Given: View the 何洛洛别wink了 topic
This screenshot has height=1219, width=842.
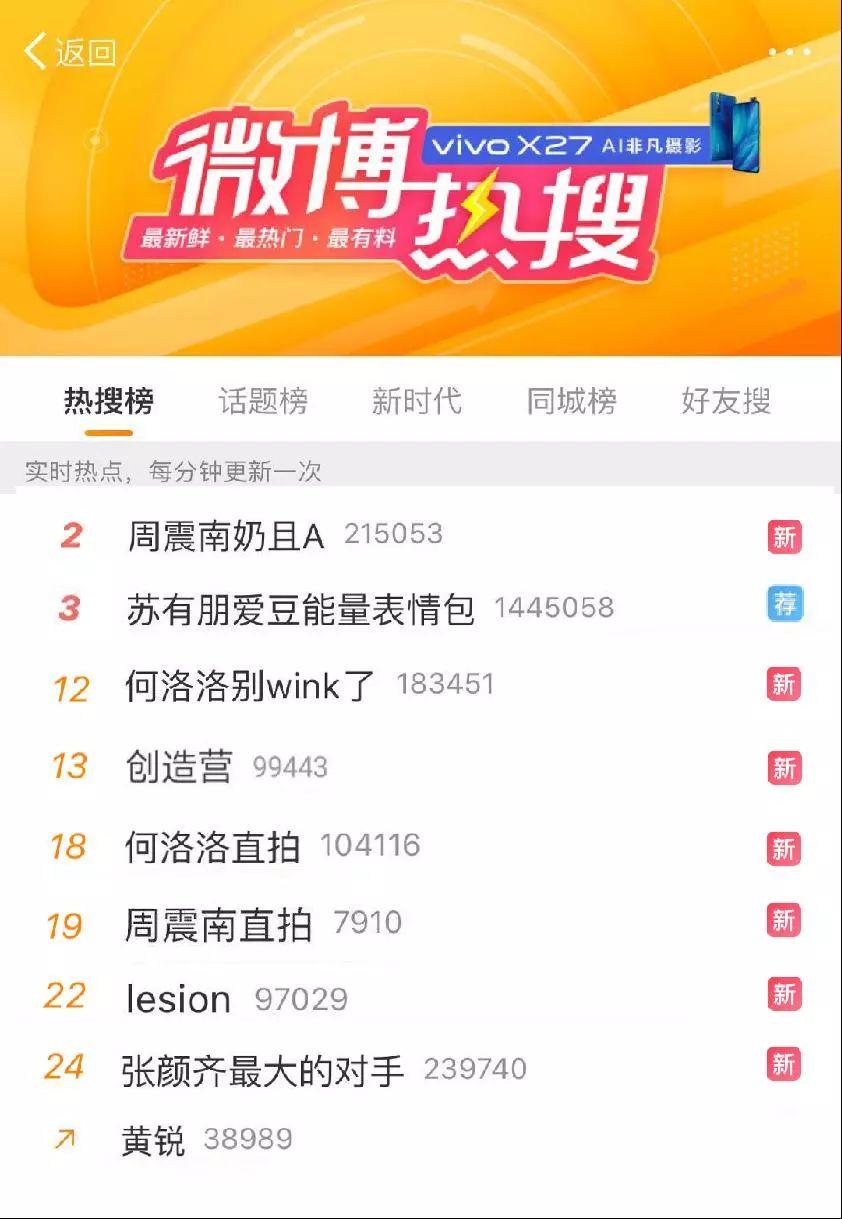Looking at the screenshot, I should click(250, 686).
